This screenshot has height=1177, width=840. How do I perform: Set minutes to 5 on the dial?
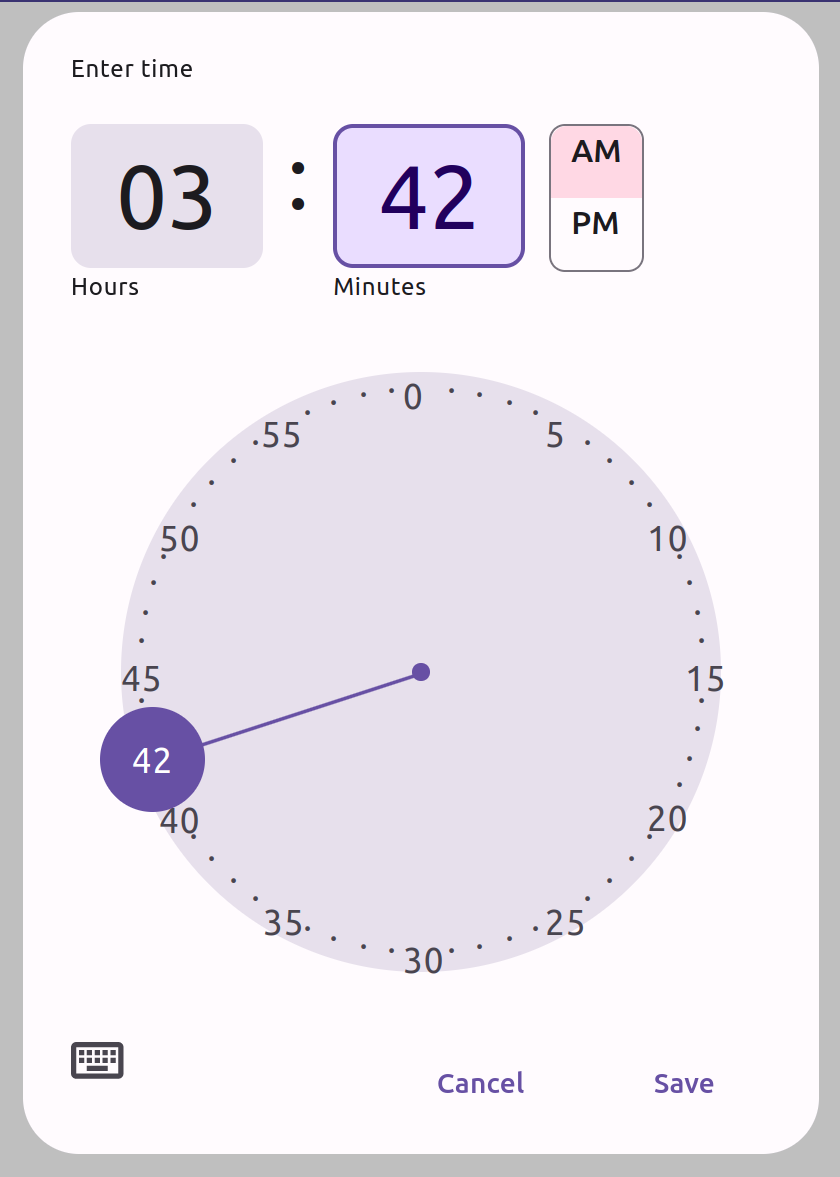(555, 436)
